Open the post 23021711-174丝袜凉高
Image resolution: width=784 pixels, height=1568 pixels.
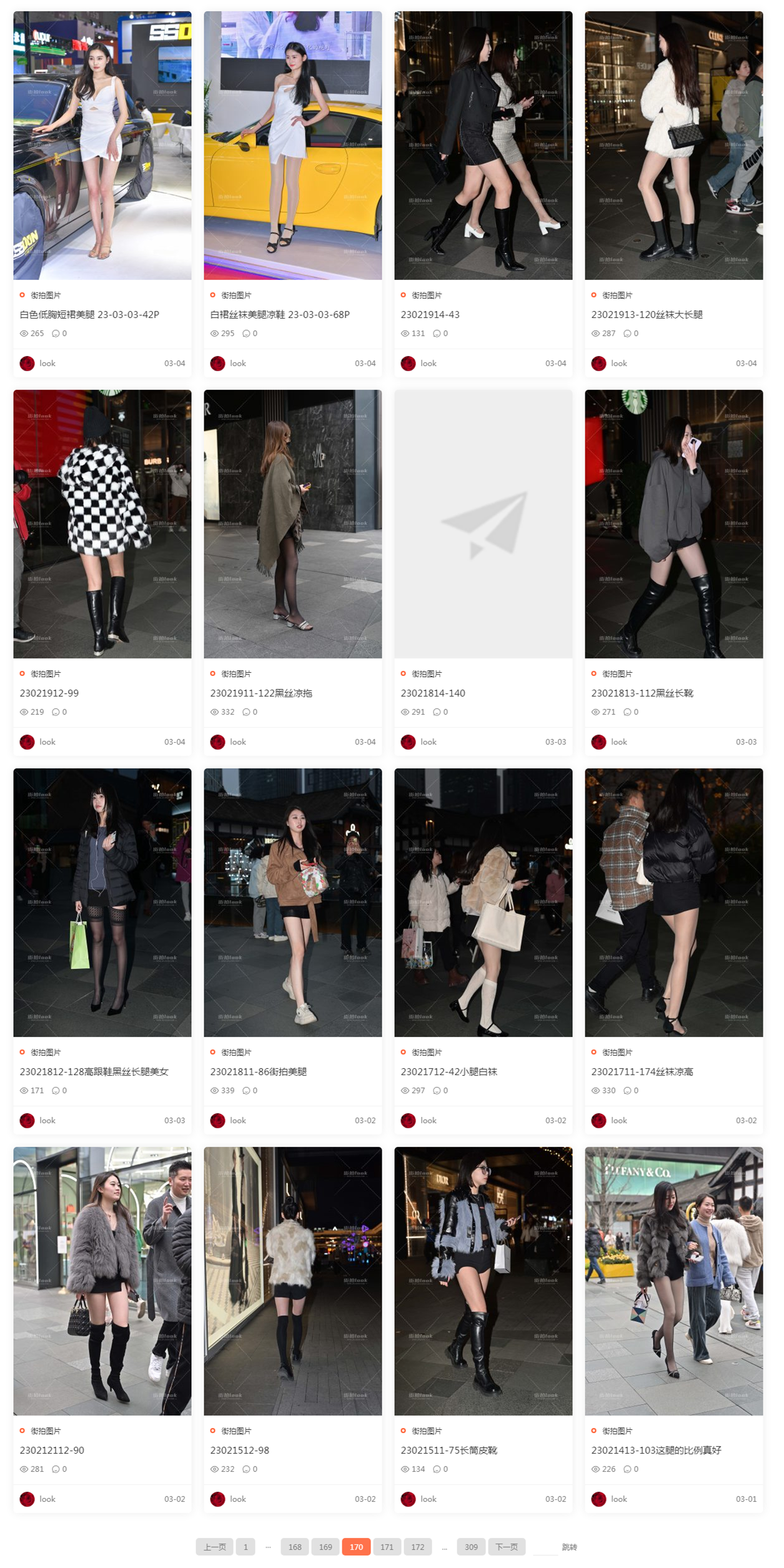pyautogui.click(x=642, y=1071)
